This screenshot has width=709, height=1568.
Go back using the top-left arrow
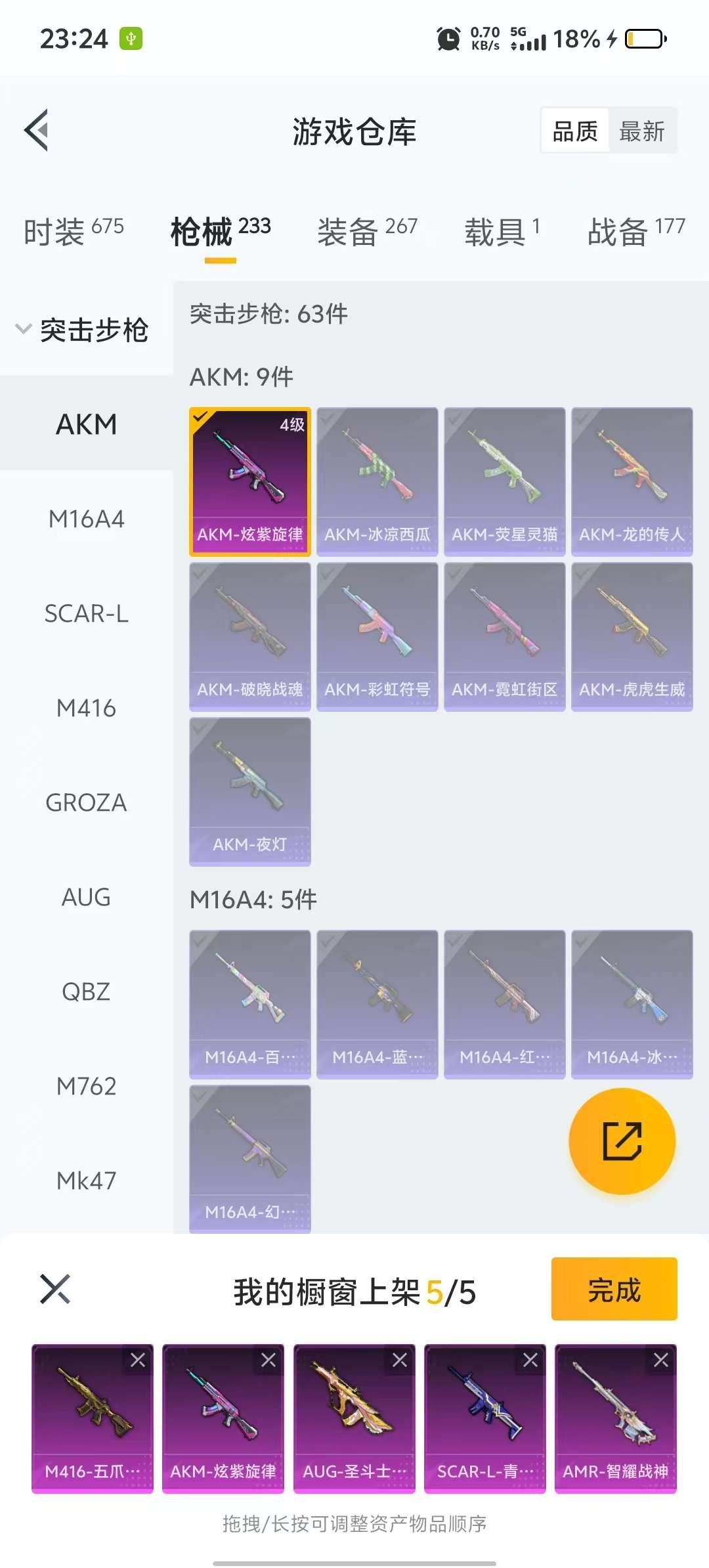click(37, 130)
